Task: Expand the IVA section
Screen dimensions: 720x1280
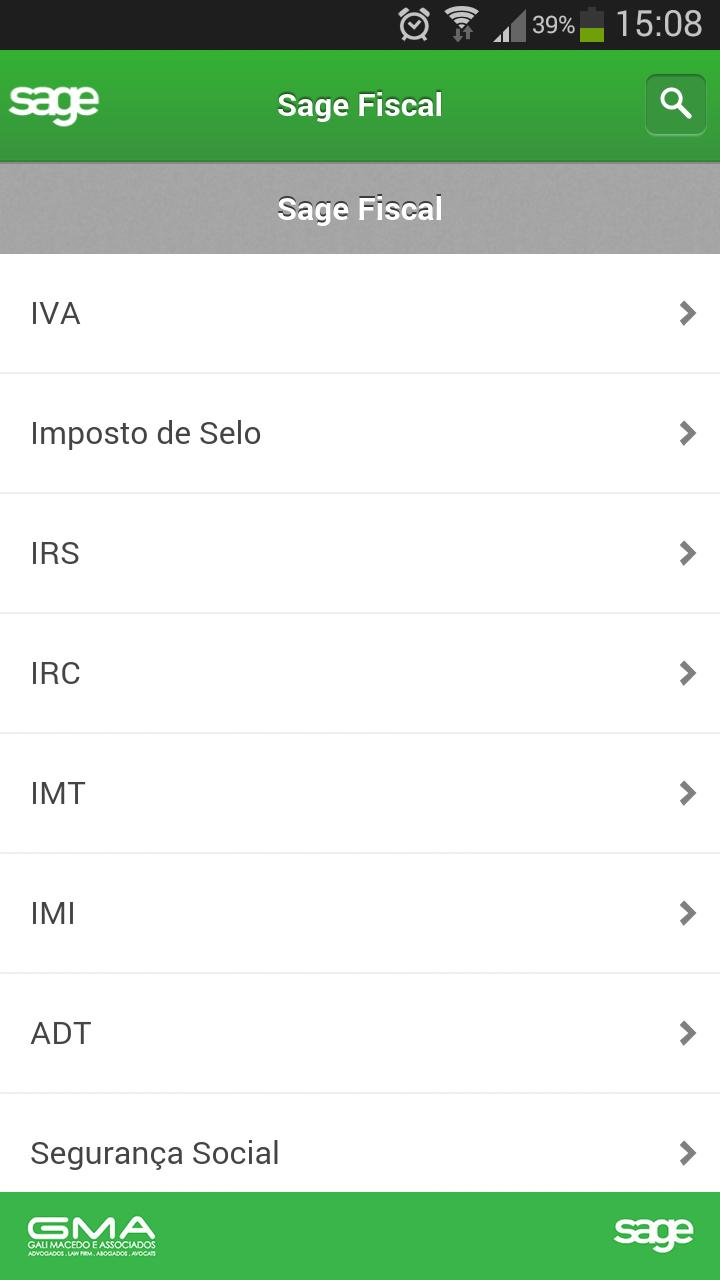Action: [x=360, y=313]
